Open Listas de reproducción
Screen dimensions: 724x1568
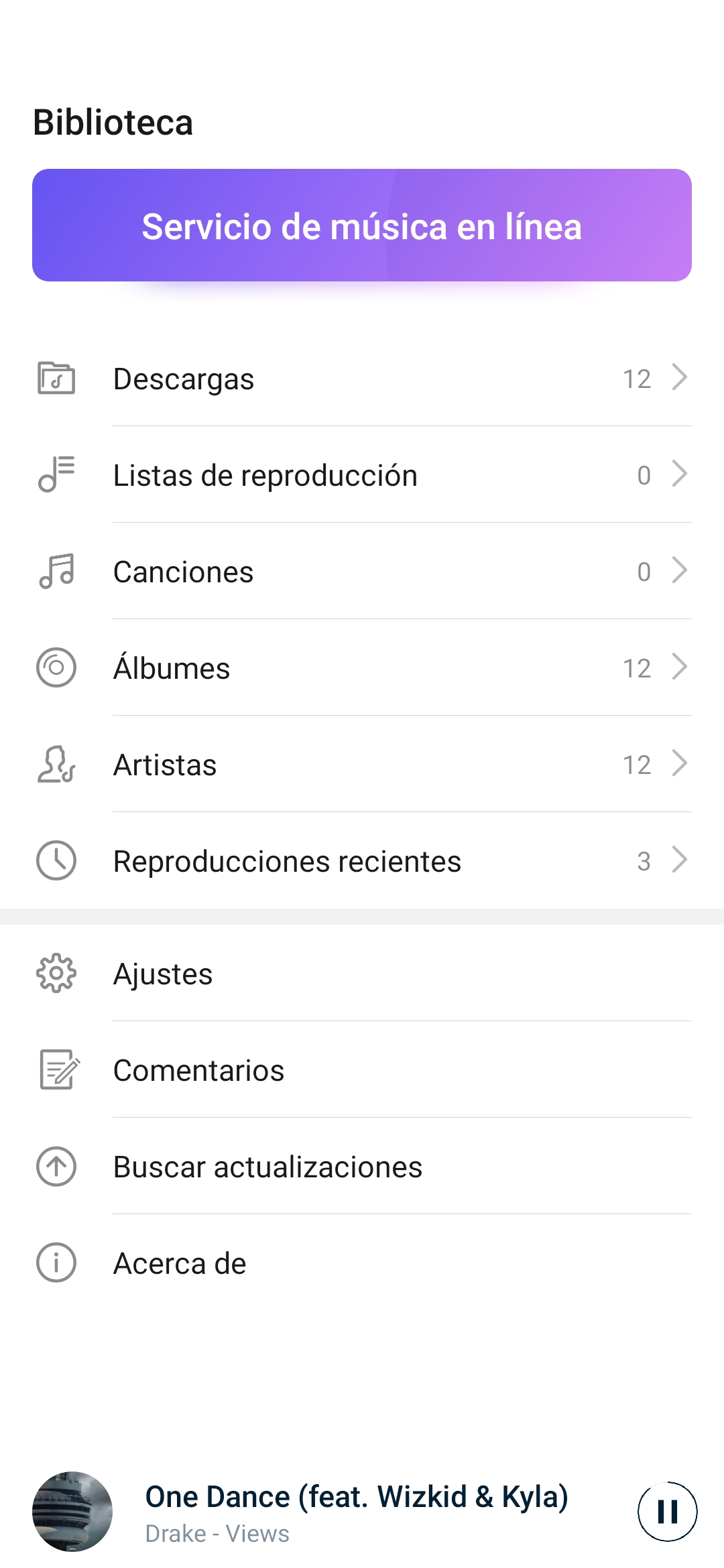362,475
